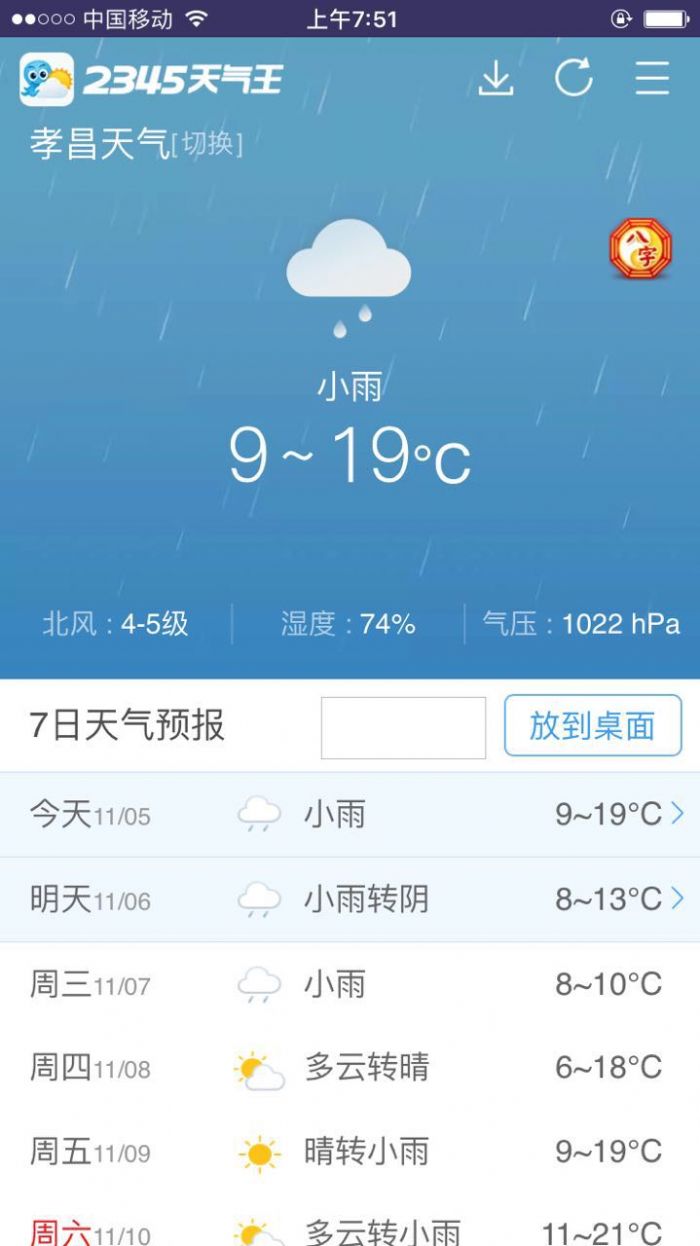
Task: Open tomorrow's 11/06 forecast details
Action: [350, 899]
